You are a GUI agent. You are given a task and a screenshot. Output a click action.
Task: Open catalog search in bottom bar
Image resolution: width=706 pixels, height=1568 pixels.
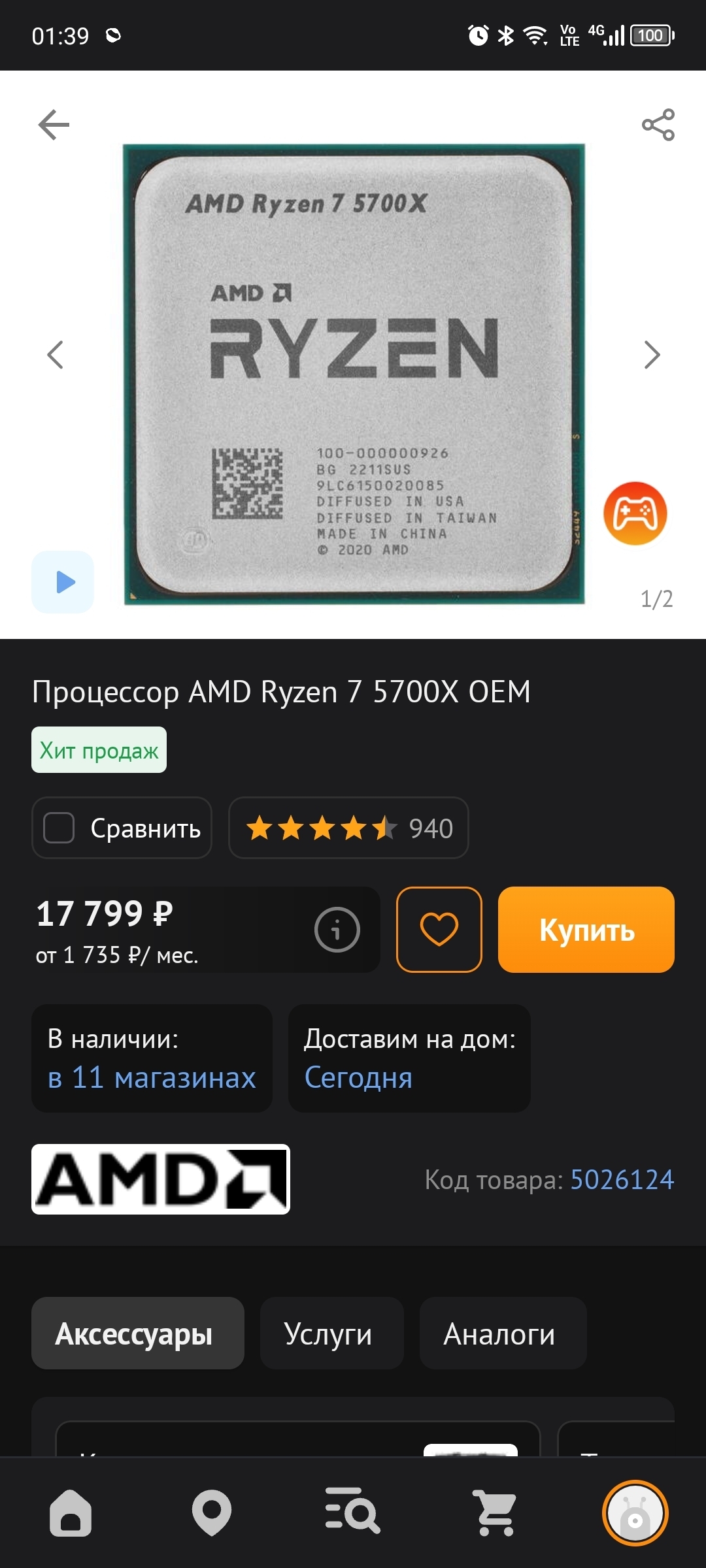coord(352,1512)
